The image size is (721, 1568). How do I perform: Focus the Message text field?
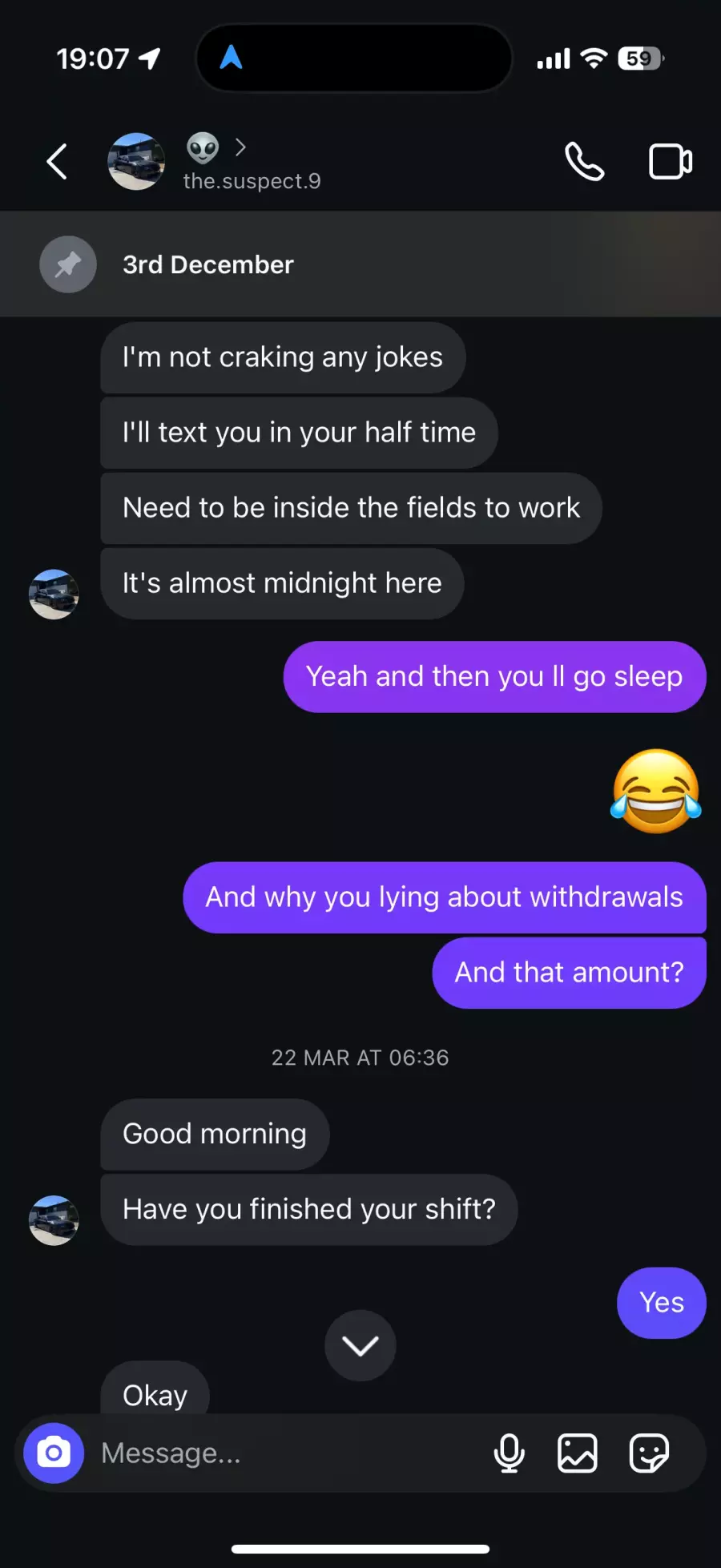pos(280,1453)
